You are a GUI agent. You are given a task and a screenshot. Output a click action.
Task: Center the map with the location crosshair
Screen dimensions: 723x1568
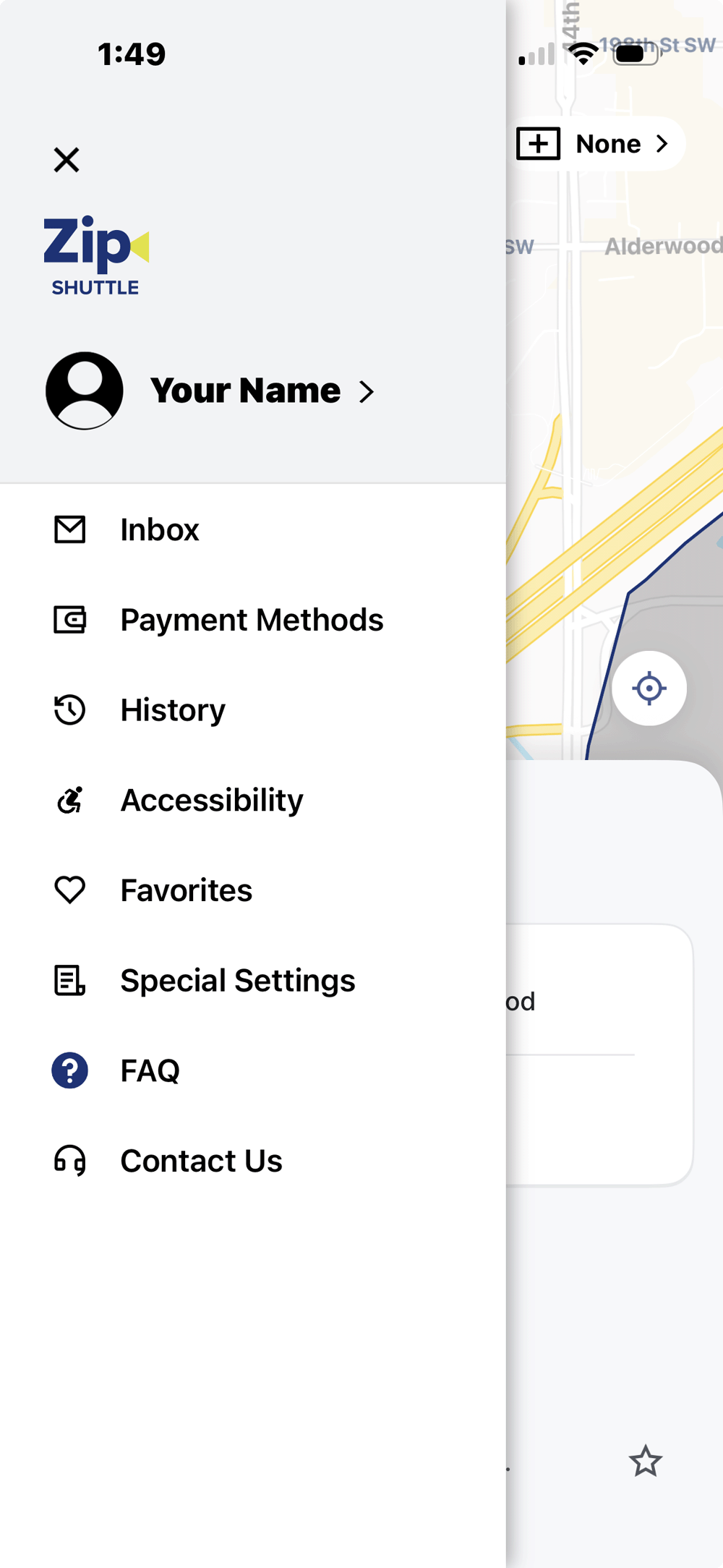649,689
